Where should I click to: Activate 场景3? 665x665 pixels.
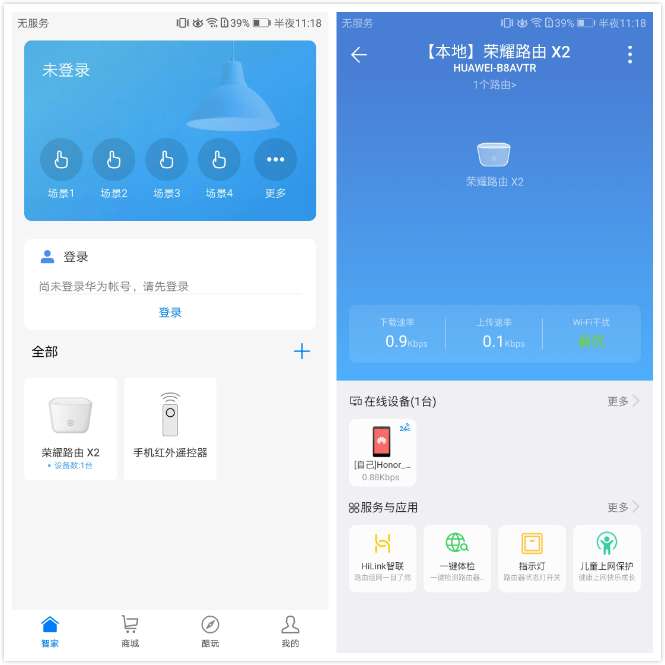click(x=166, y=160)
